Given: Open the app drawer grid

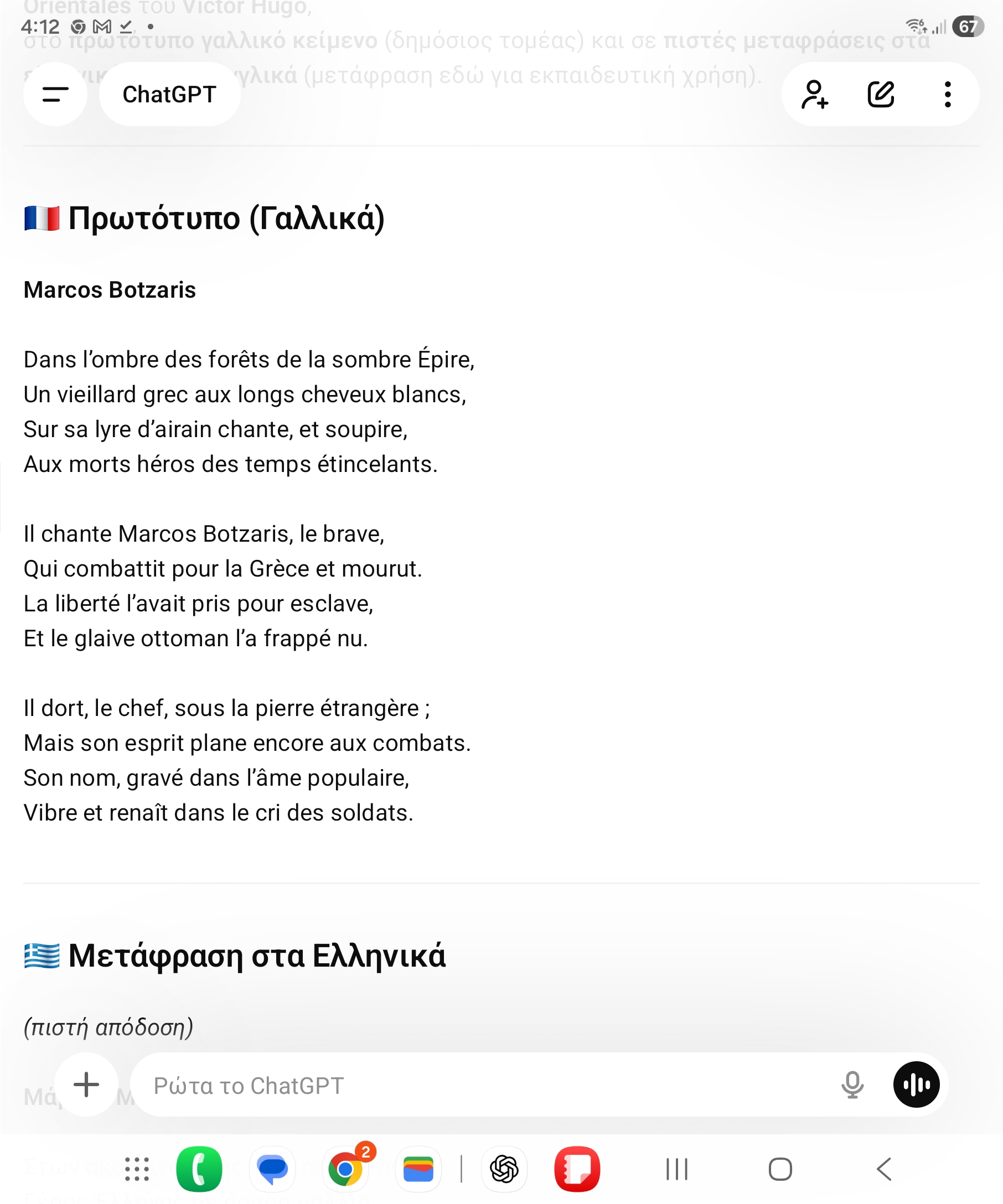Looking at the screenshot, I should (x=137, y=1169).
